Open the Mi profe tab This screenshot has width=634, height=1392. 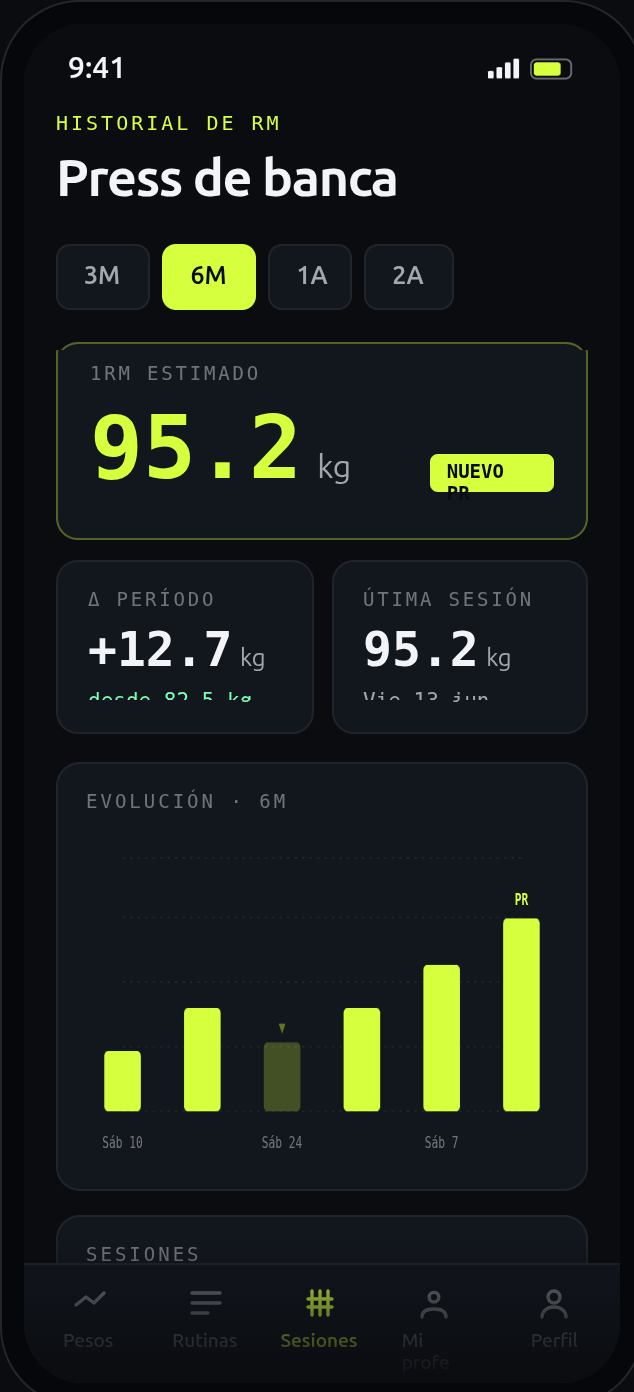[x=433, y=1325]
